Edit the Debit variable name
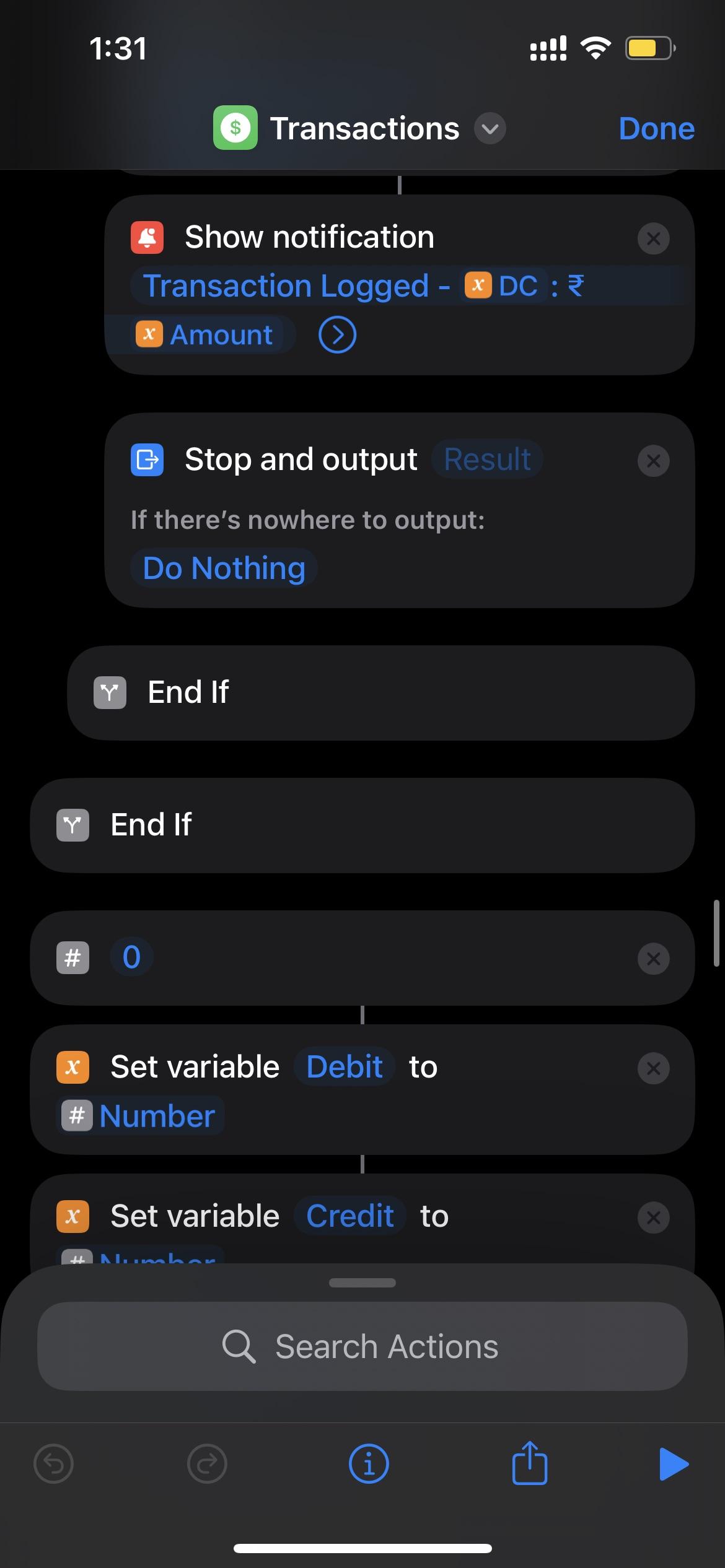The height and width of the screenshot is (1568, 725). pyautogui.click(x=345, y=1067)
